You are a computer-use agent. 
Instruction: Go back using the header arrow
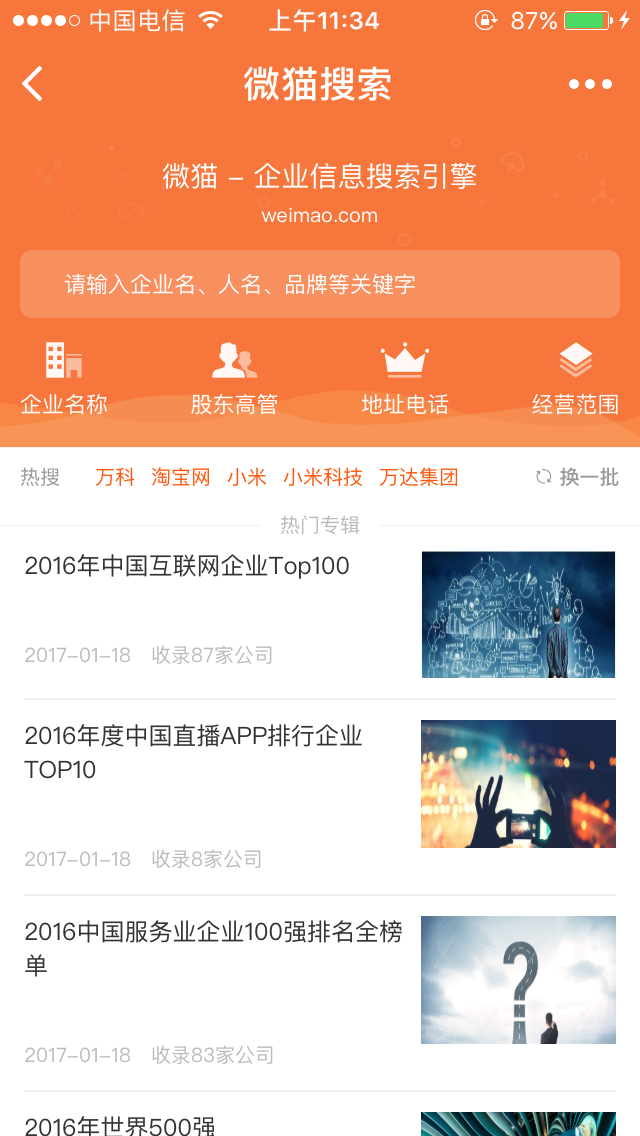[33, 84]
